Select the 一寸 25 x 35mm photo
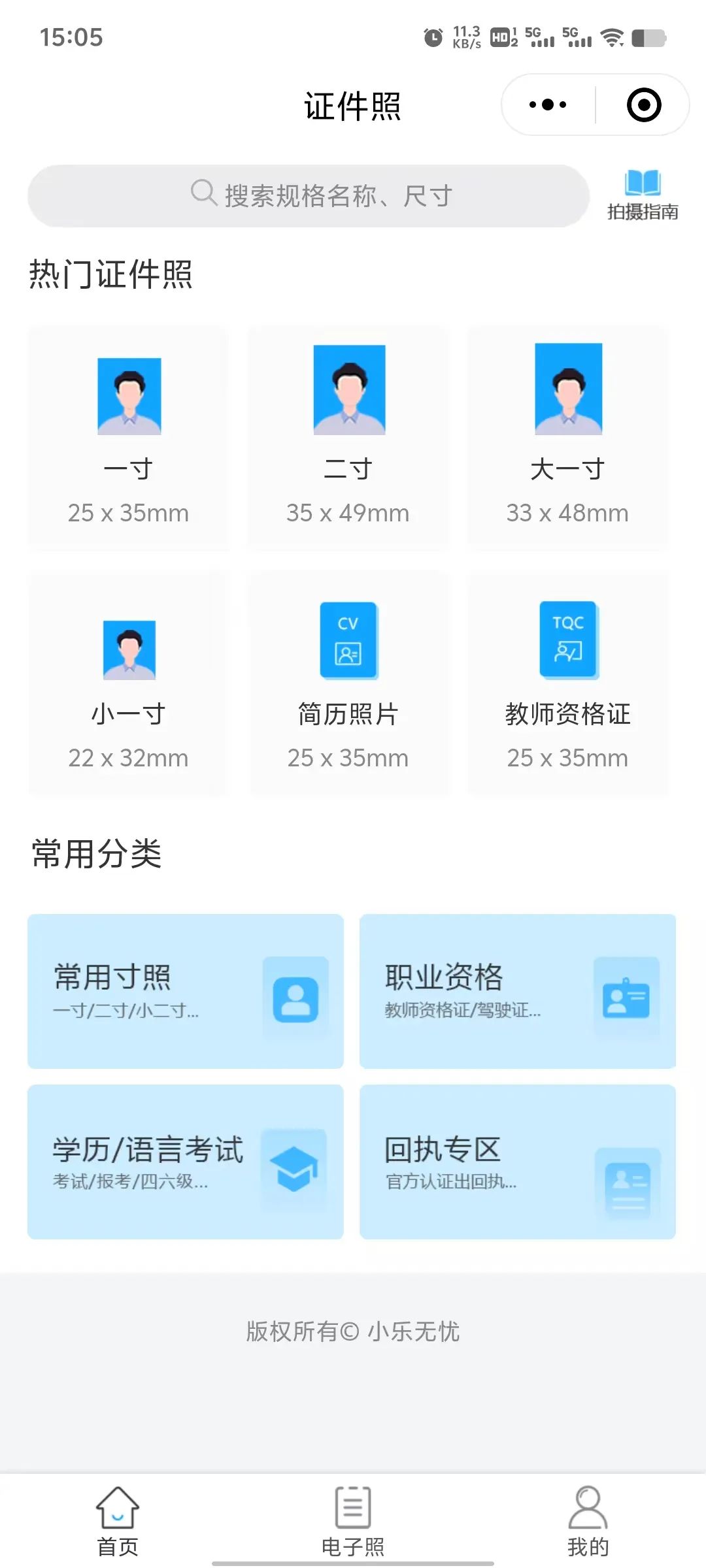This screenshot has height=1568, width=706. 129,438
